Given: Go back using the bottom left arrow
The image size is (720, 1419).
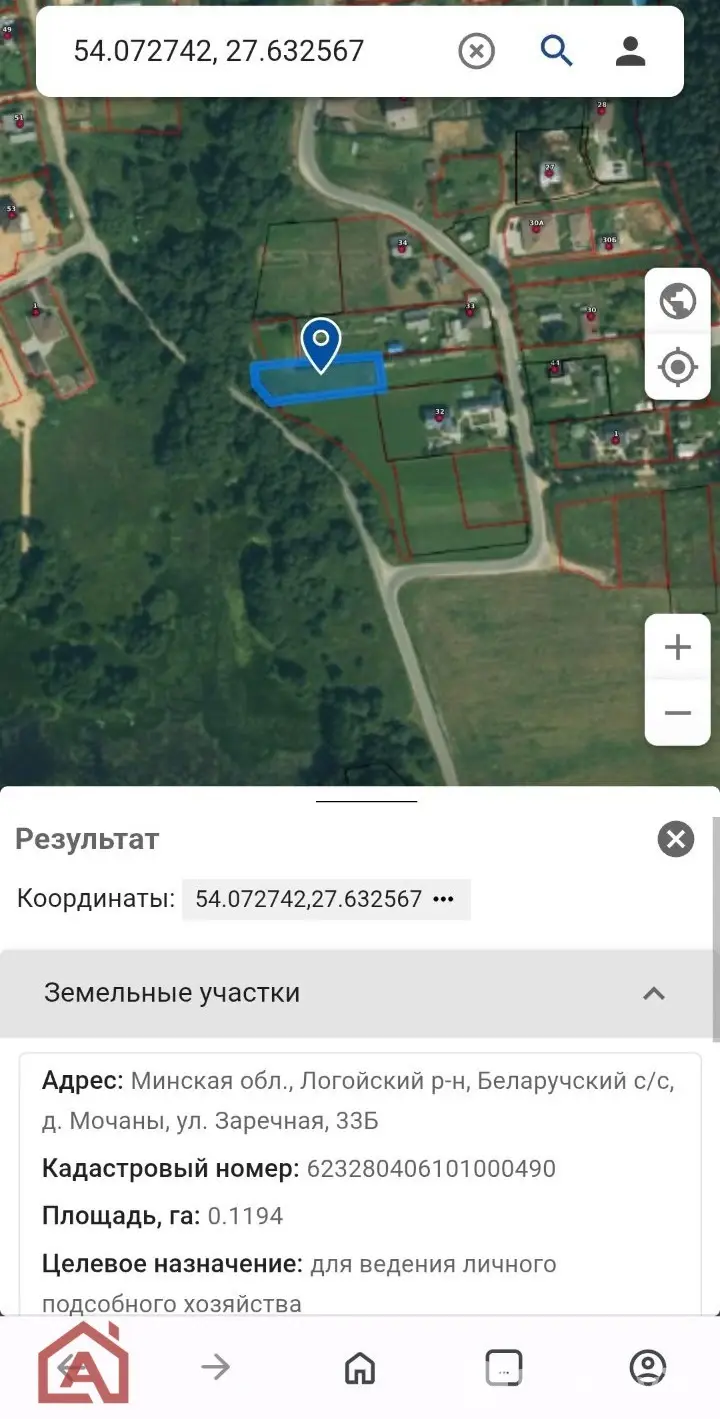Looking at the screenshot, I should coord(72,1366).
